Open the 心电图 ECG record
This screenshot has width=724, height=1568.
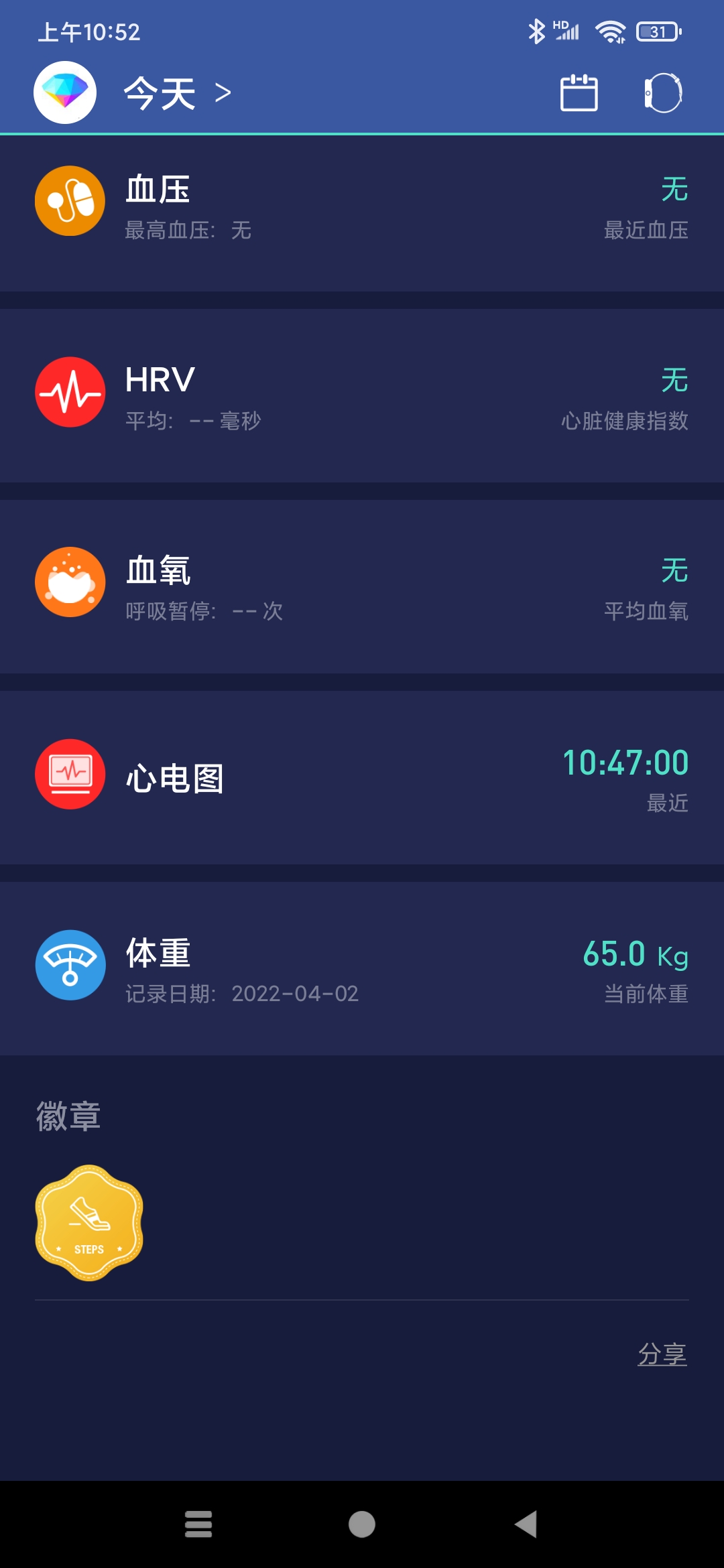point(362,777)
